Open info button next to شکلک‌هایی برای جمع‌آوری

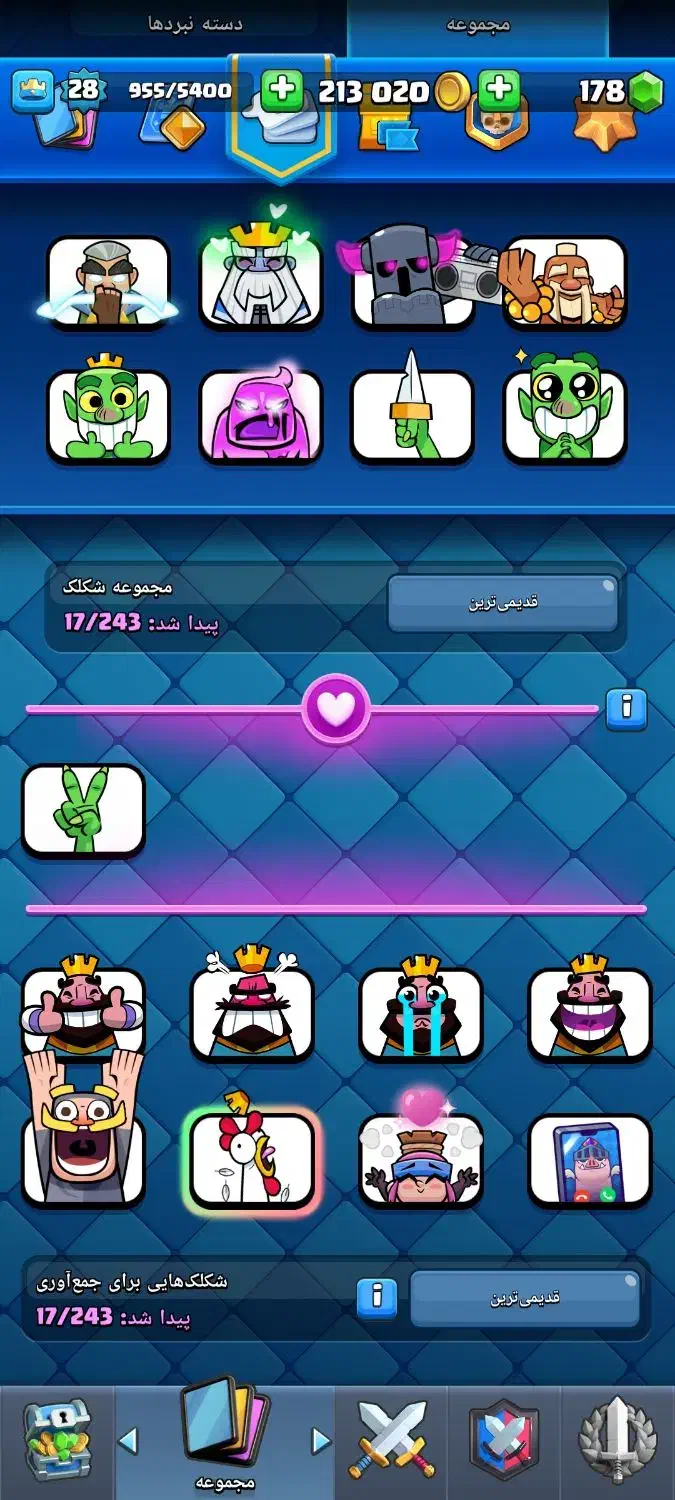click(x=377, y=1297)
